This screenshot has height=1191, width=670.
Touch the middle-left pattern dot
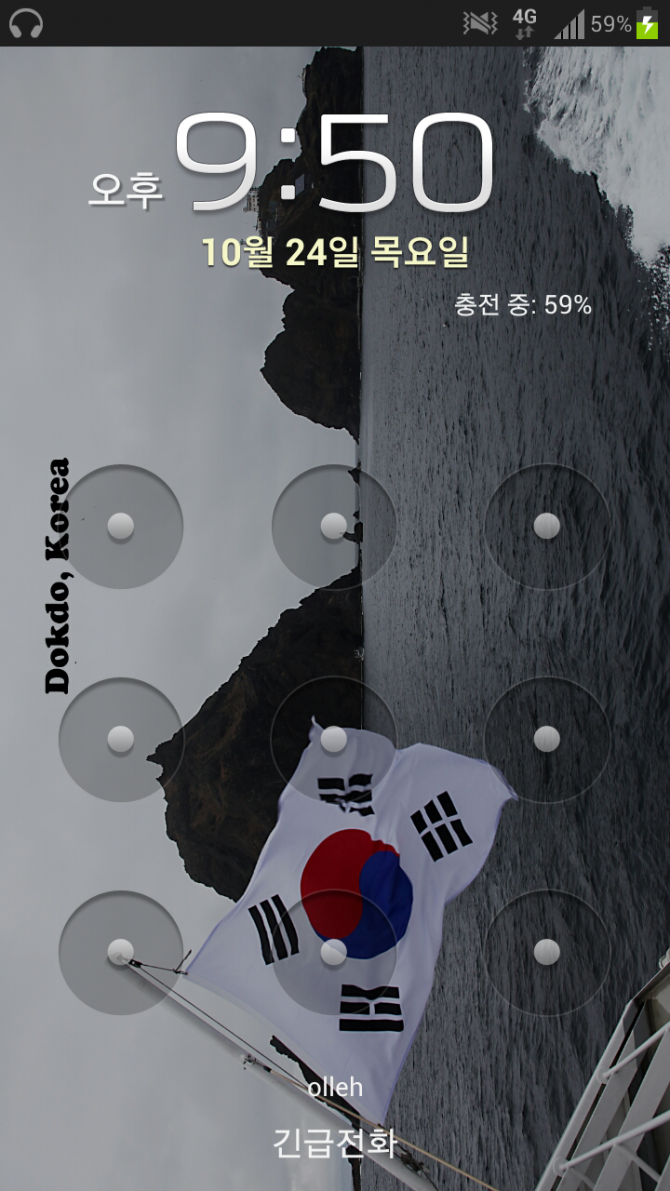pyautogui.click(x=121, y=739)
